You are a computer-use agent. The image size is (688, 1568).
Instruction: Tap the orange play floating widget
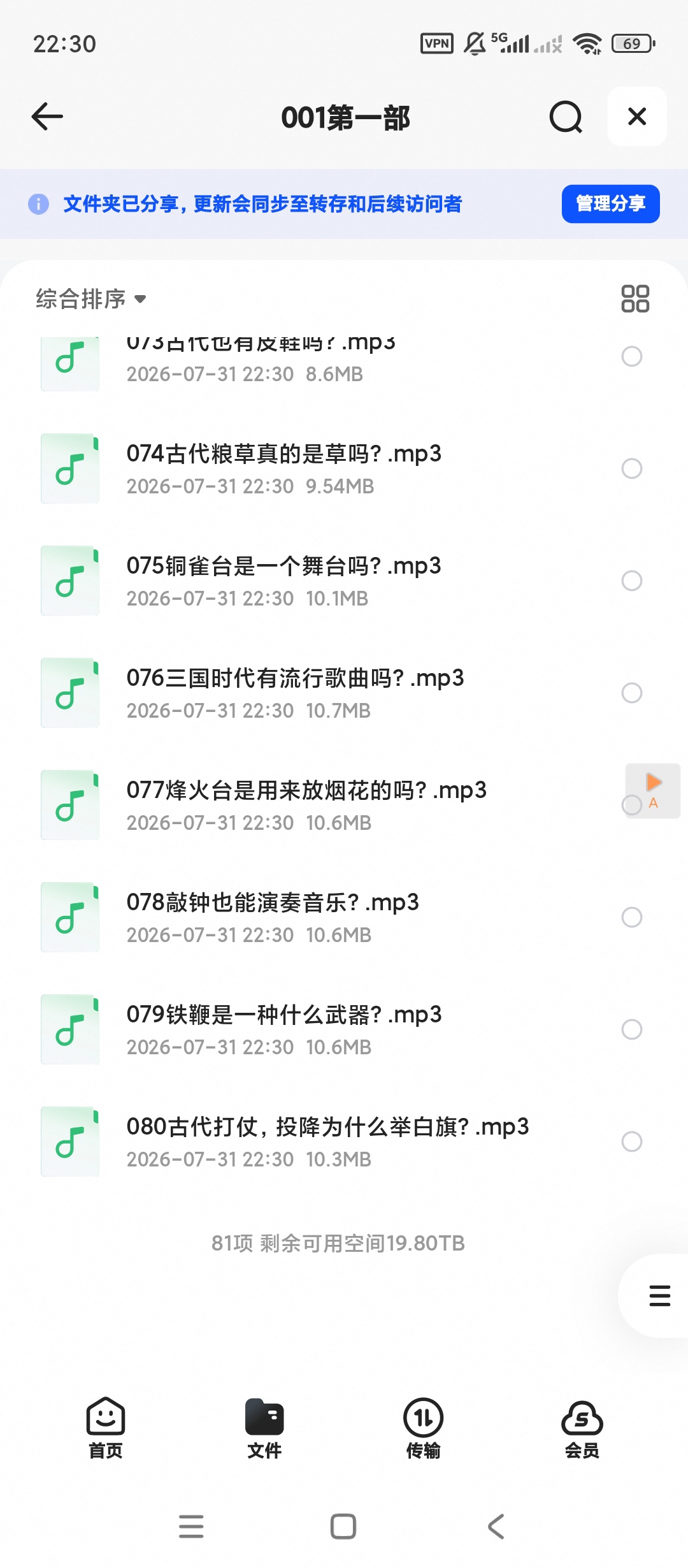pos(653,790)
